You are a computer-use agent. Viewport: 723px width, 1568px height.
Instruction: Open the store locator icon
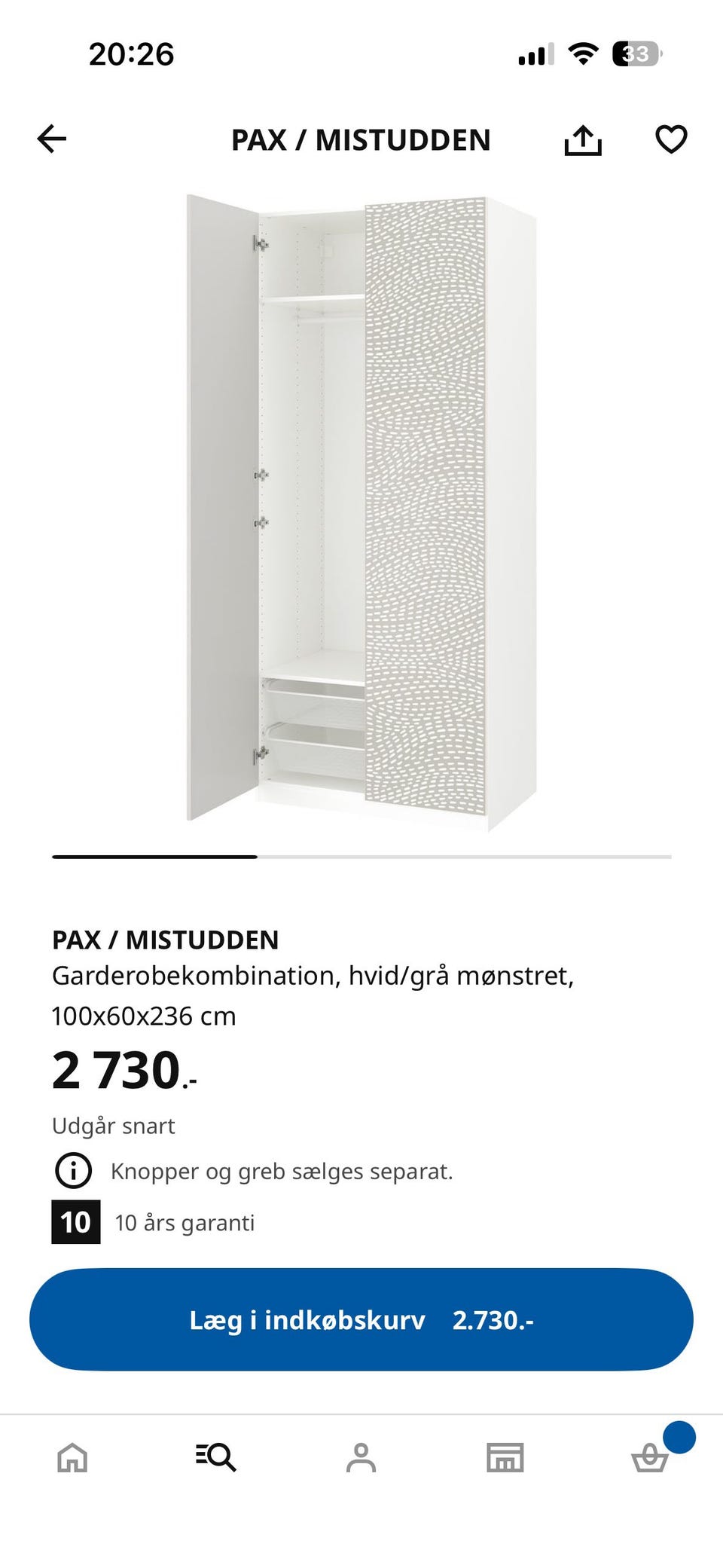(x=506, y=1458)
